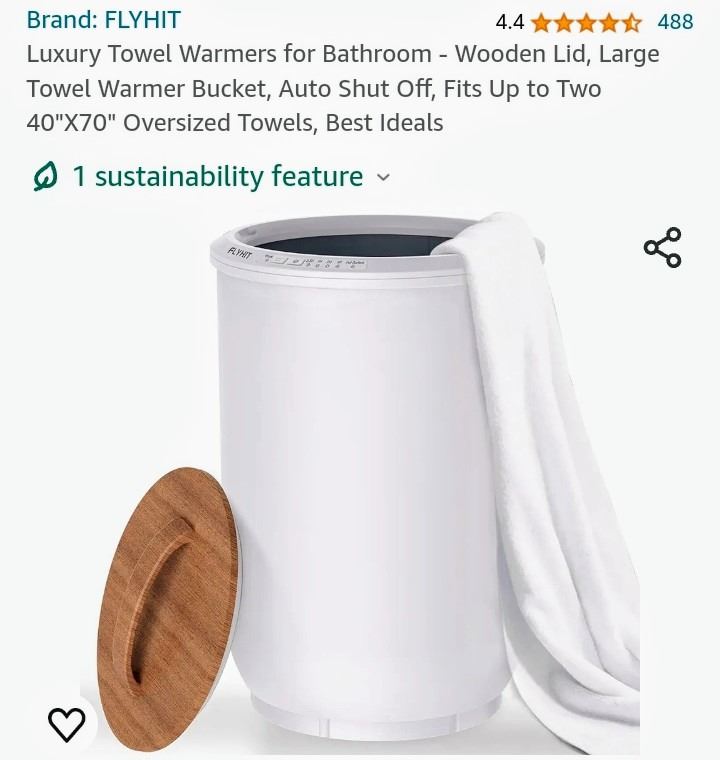View the 488 customer ratings
Image resolution: width=720 pixels, height=760 pixels.
(x=675, y=22)
